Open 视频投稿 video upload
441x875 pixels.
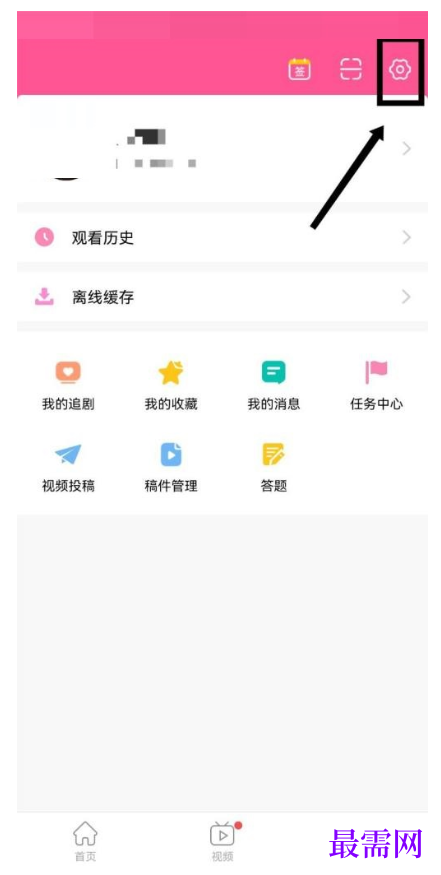point(68,468)
